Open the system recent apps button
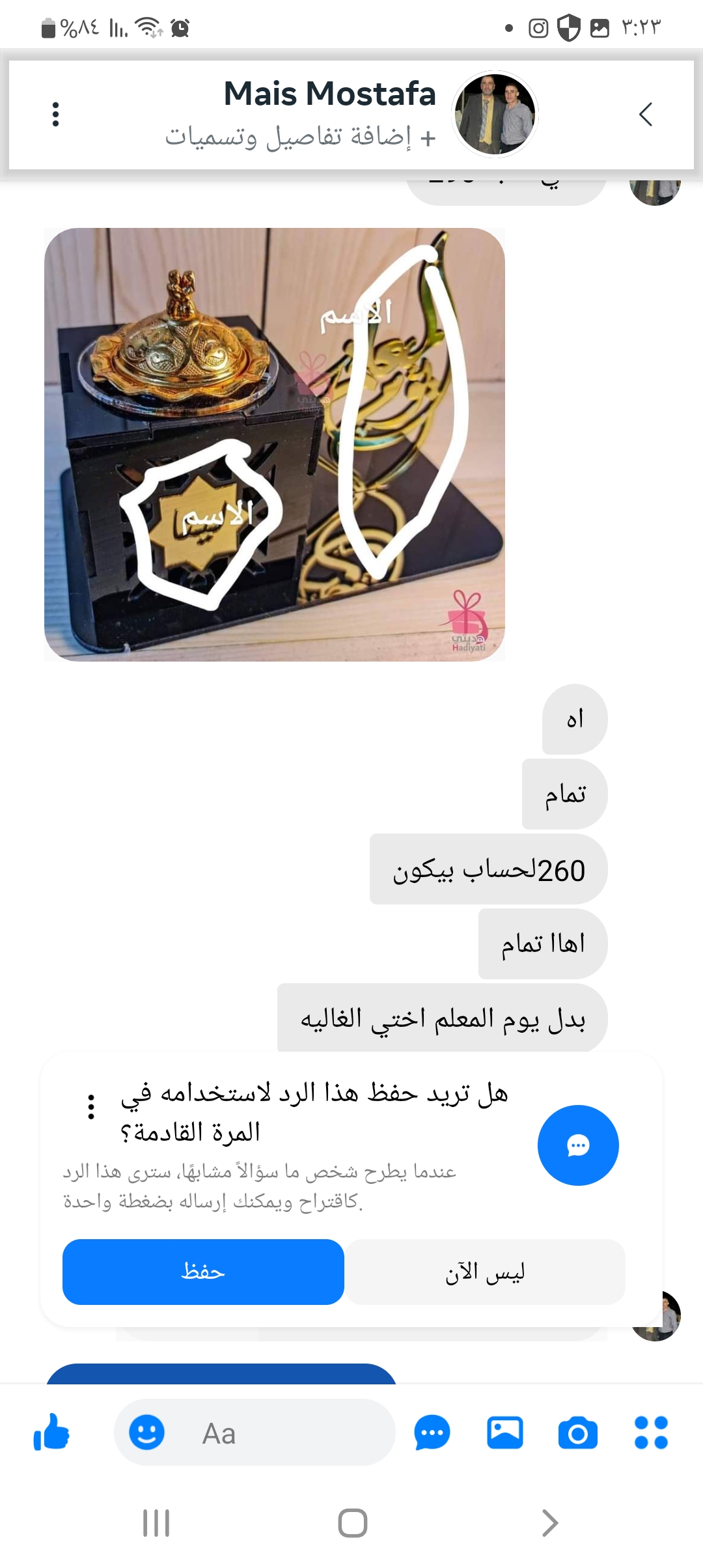This screenshot has height=1568, width=703. pos(156,1523)
